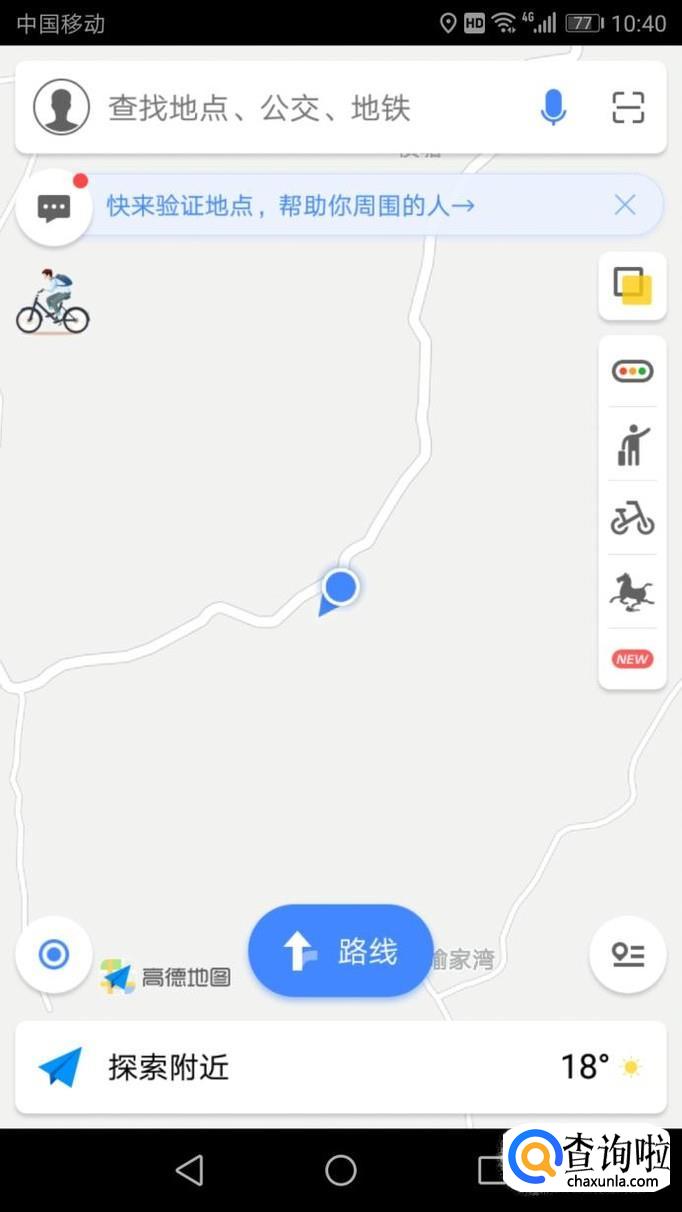Start voice search with the microphone
The height and width of the screenshot is (1212, 682).
(553, 108)
